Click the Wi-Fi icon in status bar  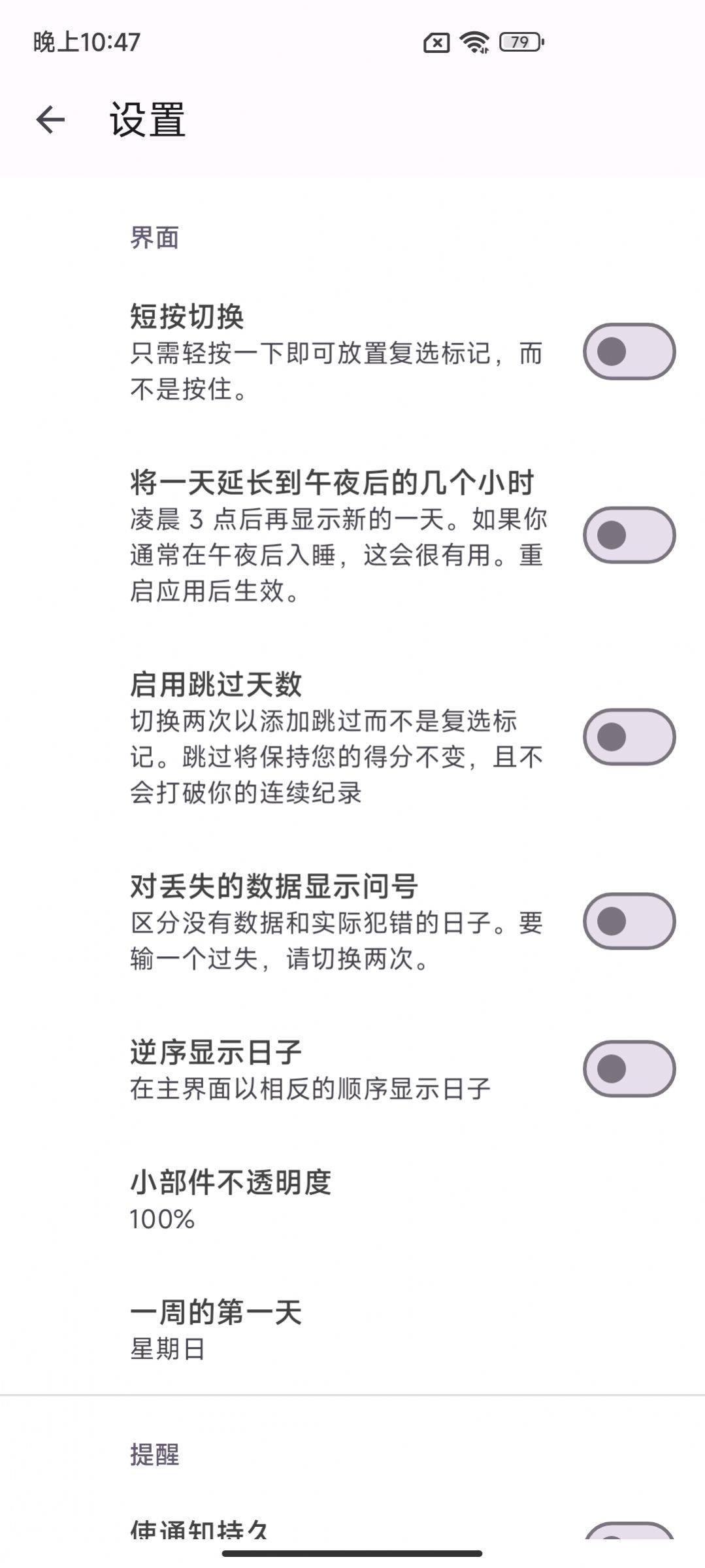pyautogui.click(x=474, y=42)
